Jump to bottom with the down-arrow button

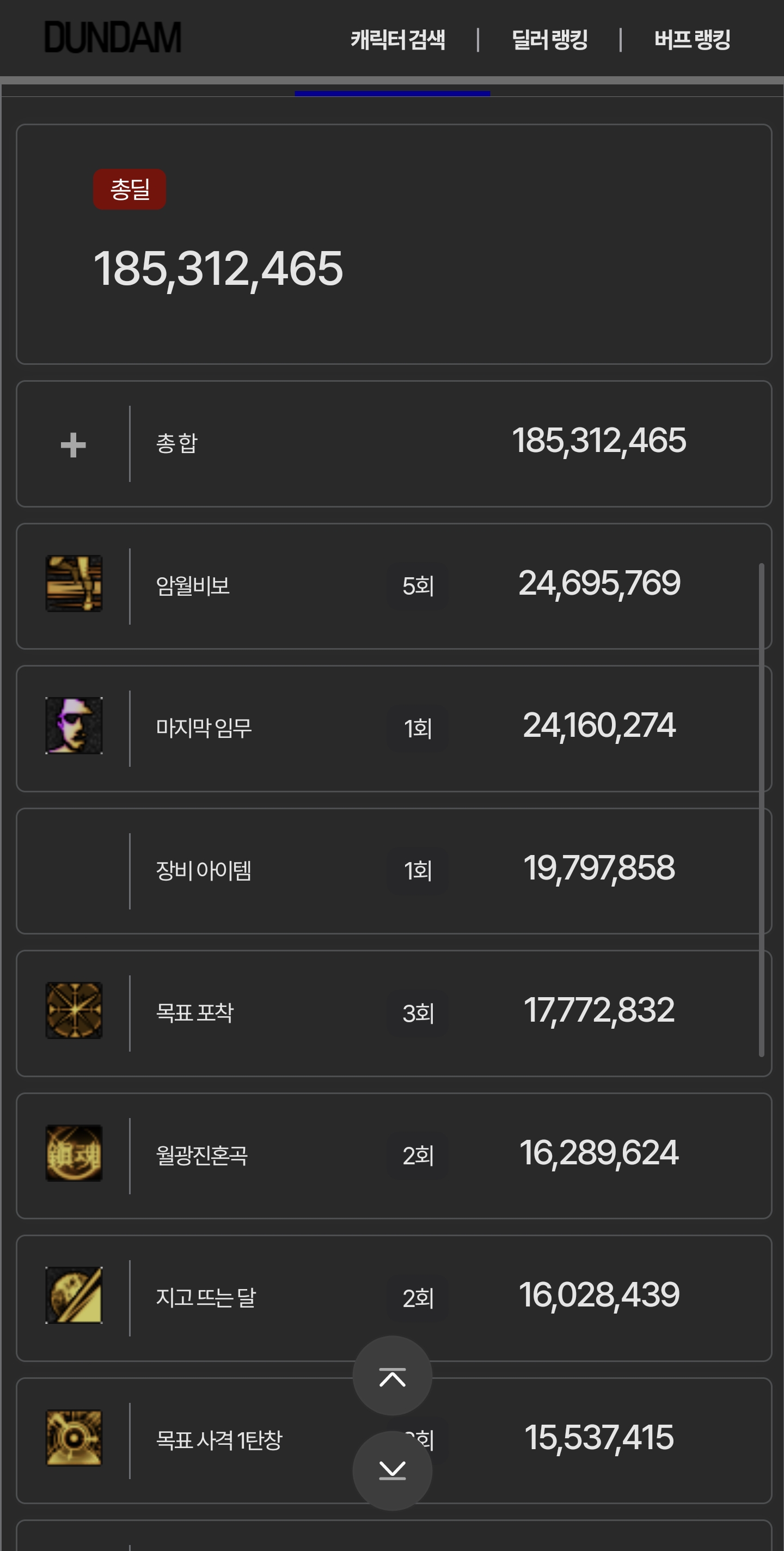coord(392,1470)
